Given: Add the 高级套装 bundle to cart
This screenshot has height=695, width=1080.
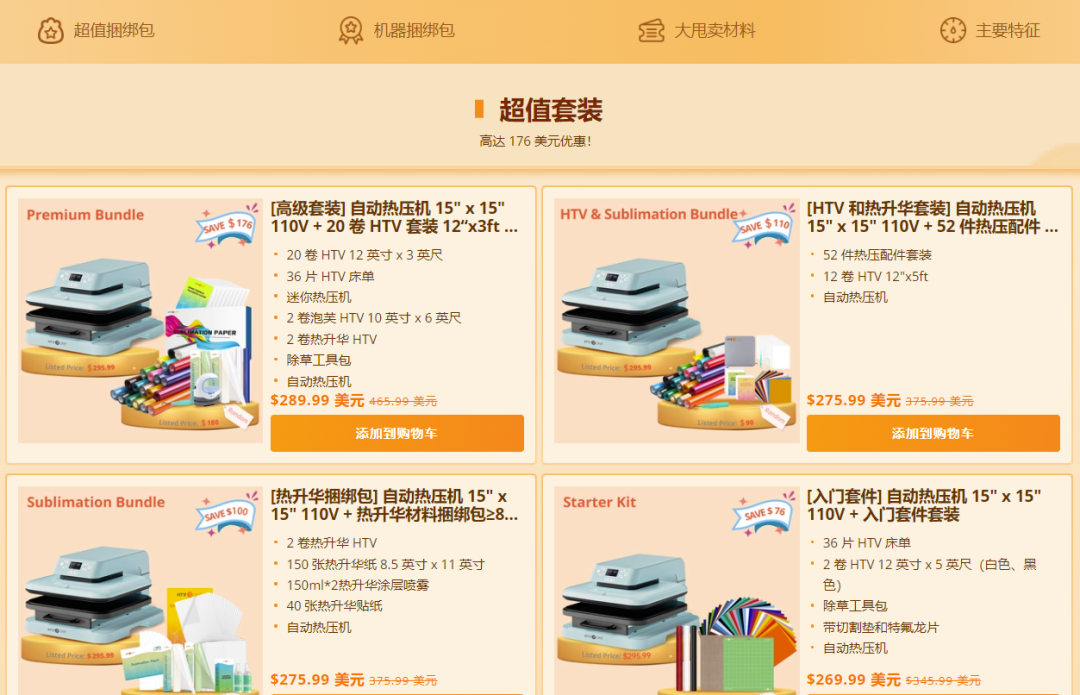Looking at the screenshot, I should point(397,433).
